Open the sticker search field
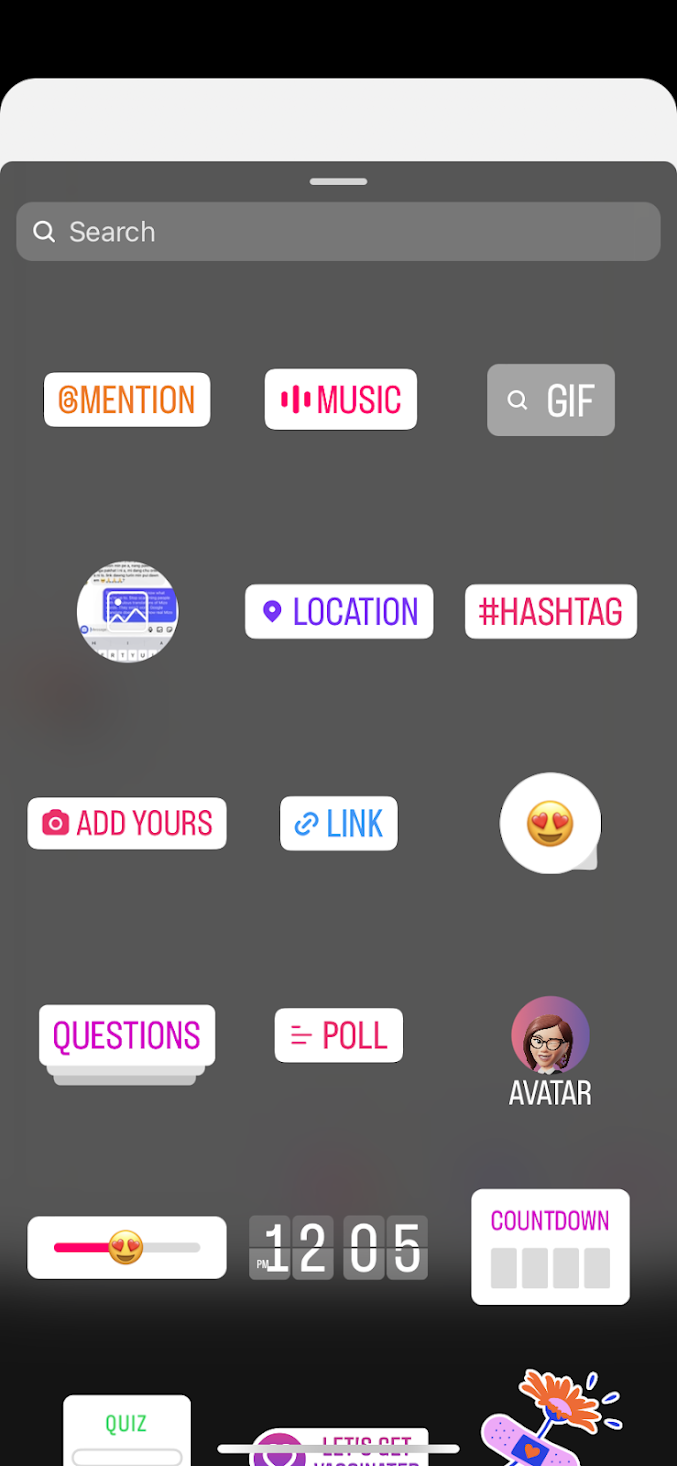 tap(338, 232)
